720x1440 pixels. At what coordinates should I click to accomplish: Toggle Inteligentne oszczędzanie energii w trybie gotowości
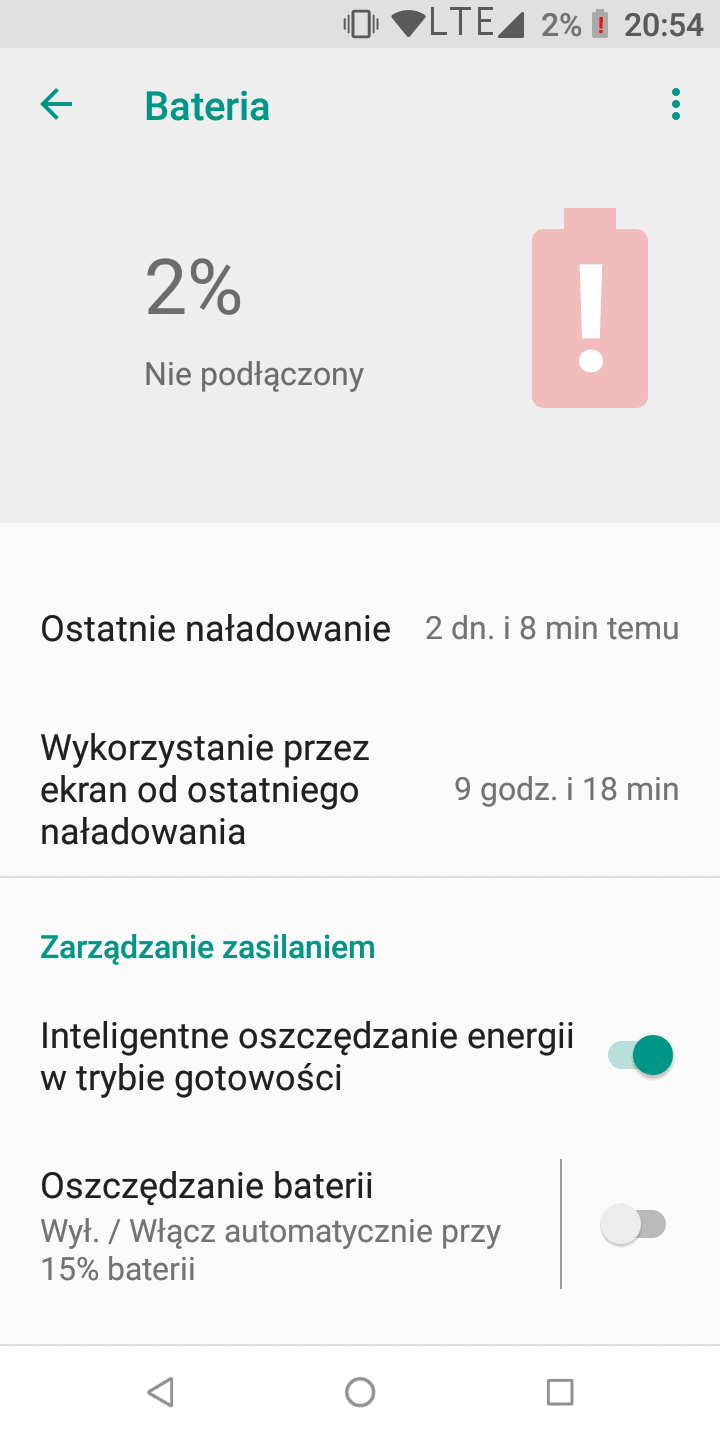640,1056
